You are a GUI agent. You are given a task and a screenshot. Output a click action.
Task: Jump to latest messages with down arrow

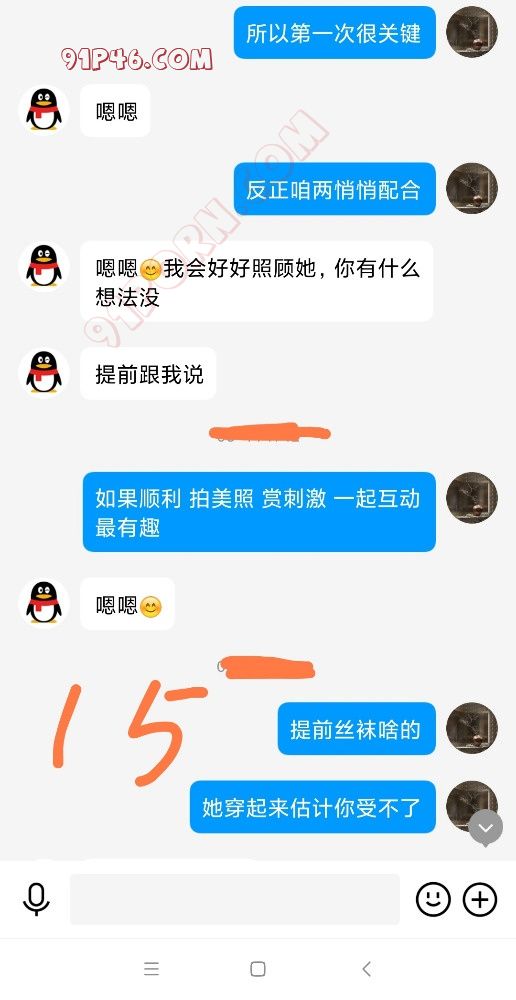tap(486, 828)
